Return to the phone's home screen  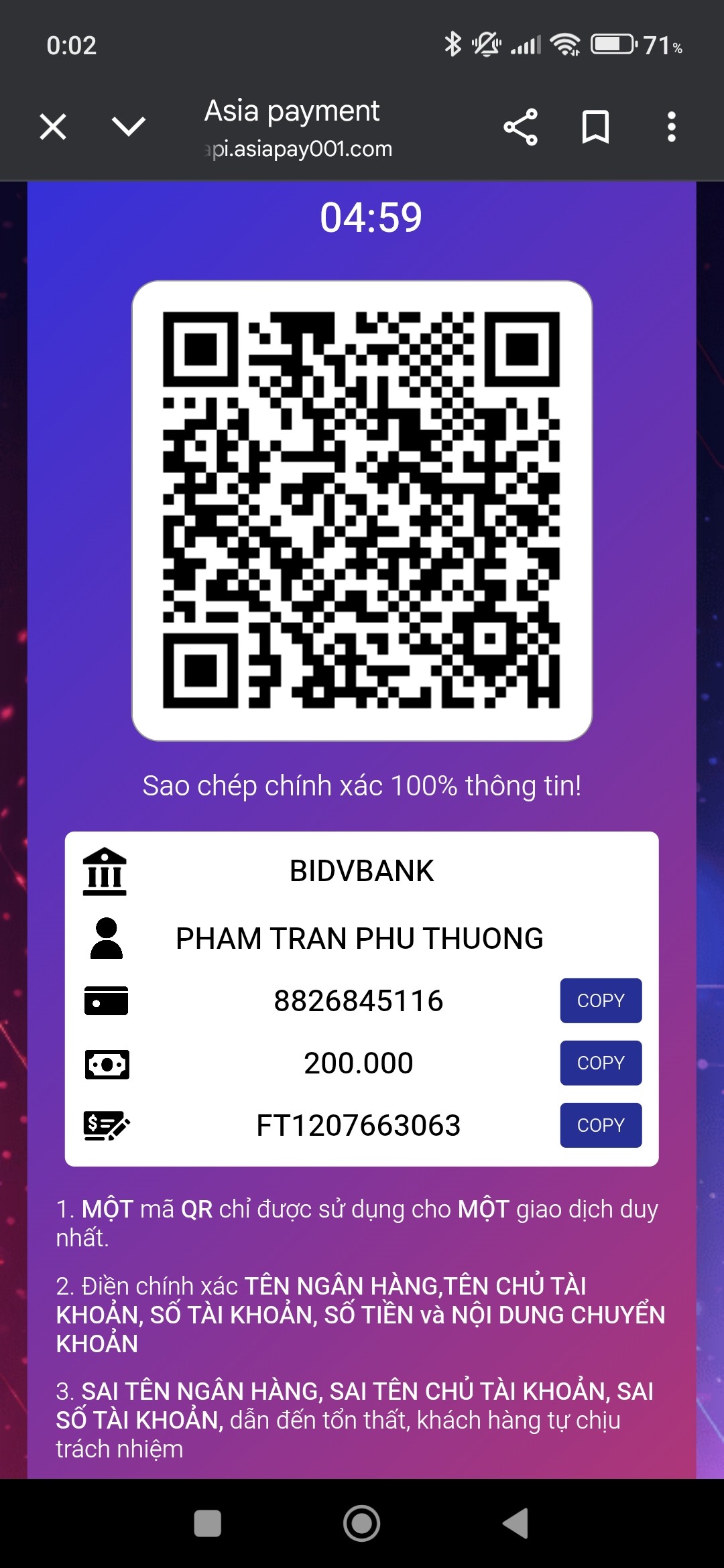click(362, 1523)
